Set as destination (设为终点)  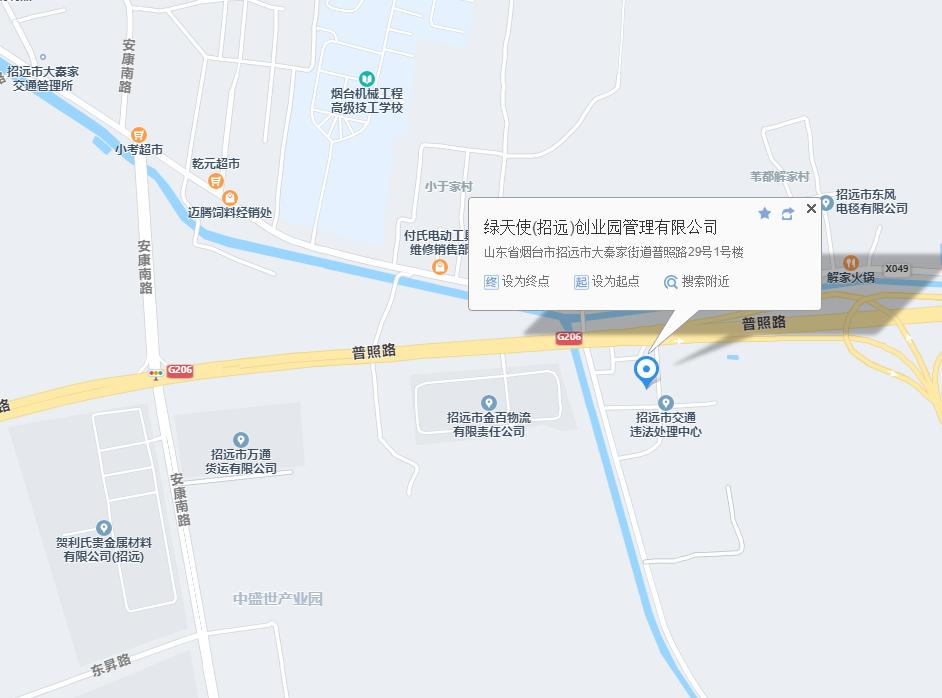point(517,282)
